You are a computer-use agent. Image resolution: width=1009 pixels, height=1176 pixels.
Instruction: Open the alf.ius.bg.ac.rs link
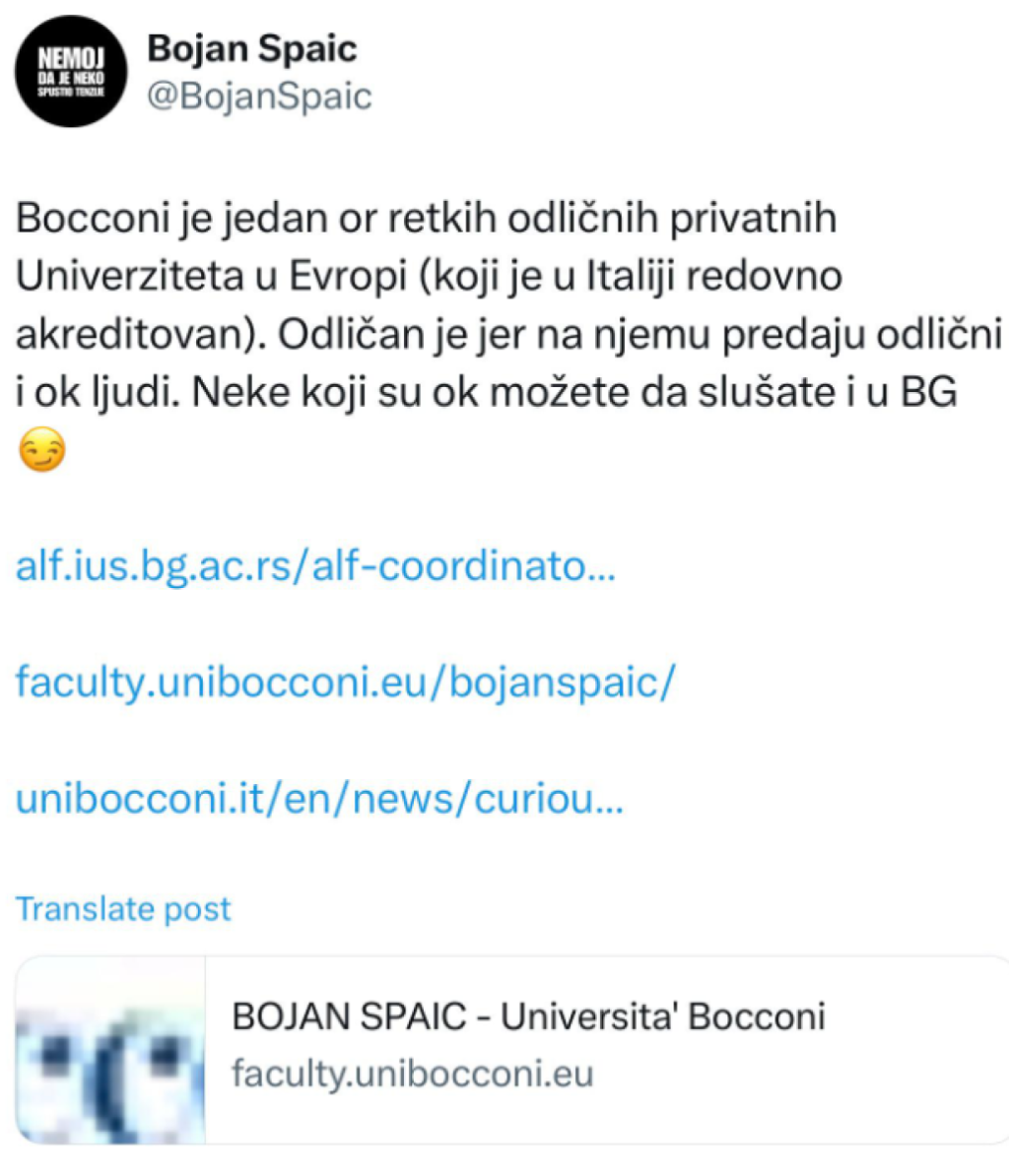315,566
